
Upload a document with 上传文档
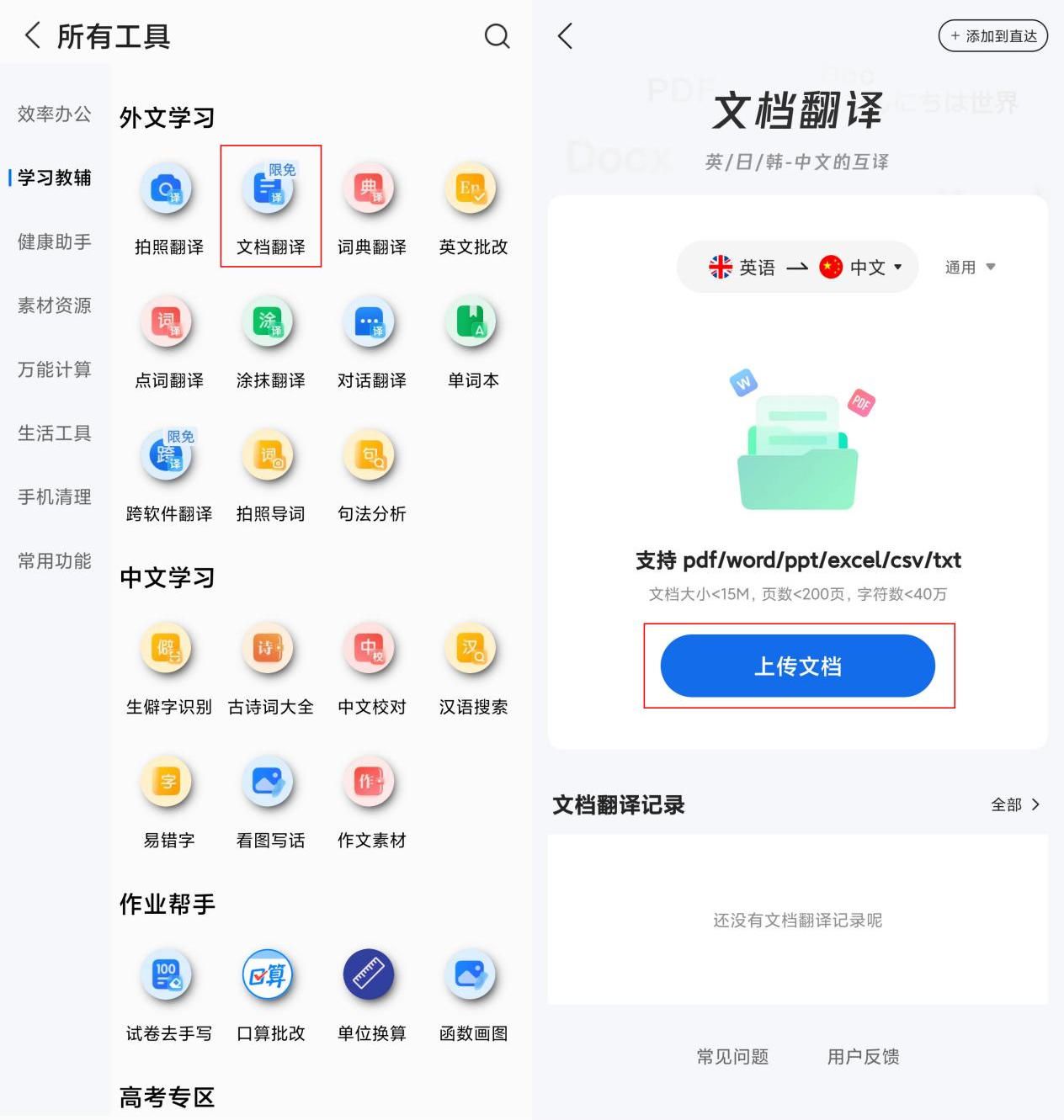pos(797,666)
